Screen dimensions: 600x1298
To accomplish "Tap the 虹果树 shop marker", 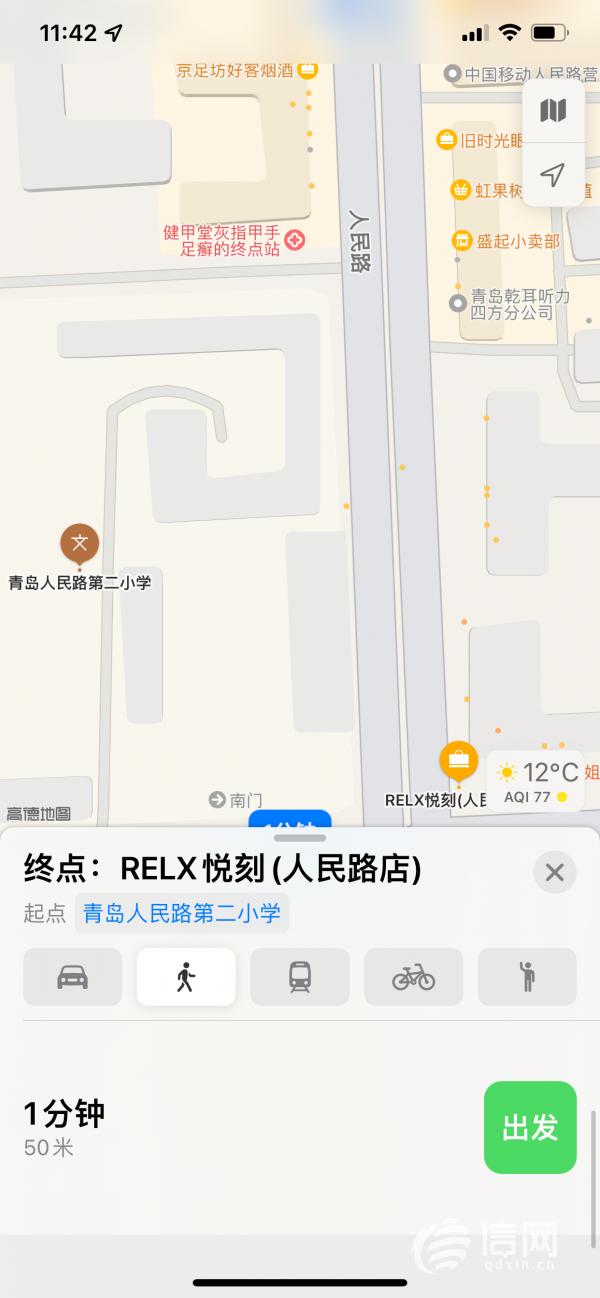I will [x=460, y=190].
